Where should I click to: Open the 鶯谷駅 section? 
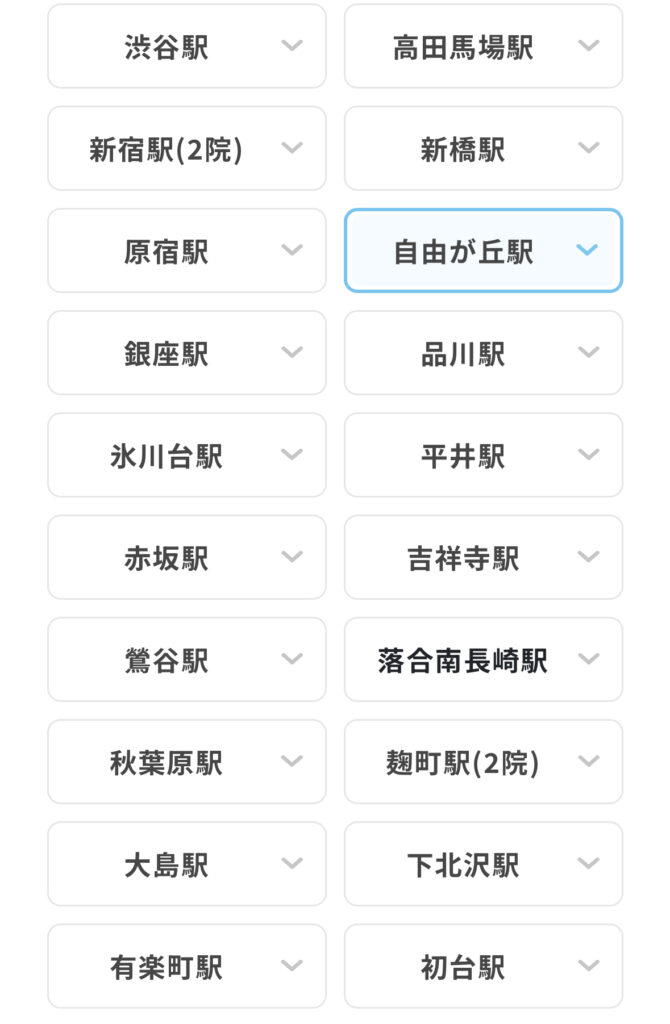(x=187, y=660)
